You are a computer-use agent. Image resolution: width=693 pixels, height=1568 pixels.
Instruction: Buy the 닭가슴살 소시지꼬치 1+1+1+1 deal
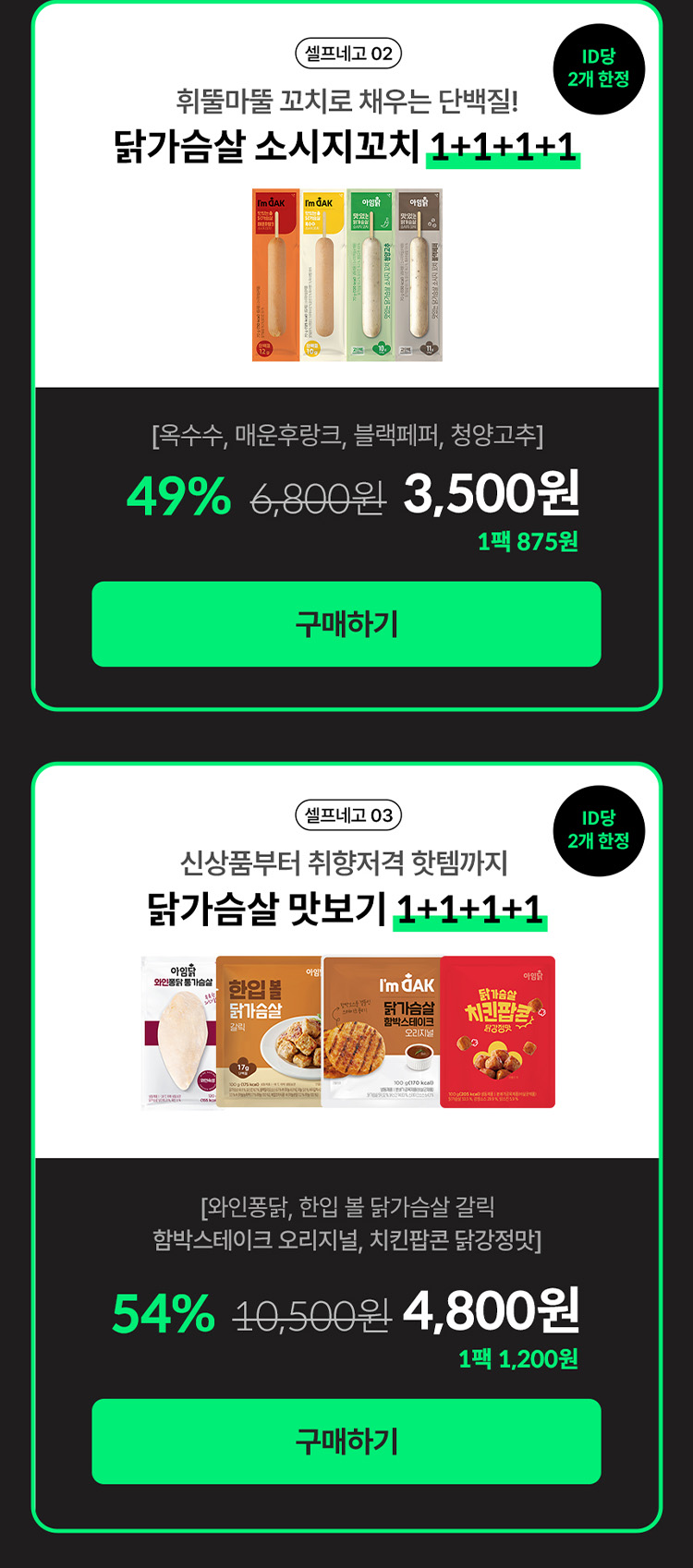click(x=346, y=624)
